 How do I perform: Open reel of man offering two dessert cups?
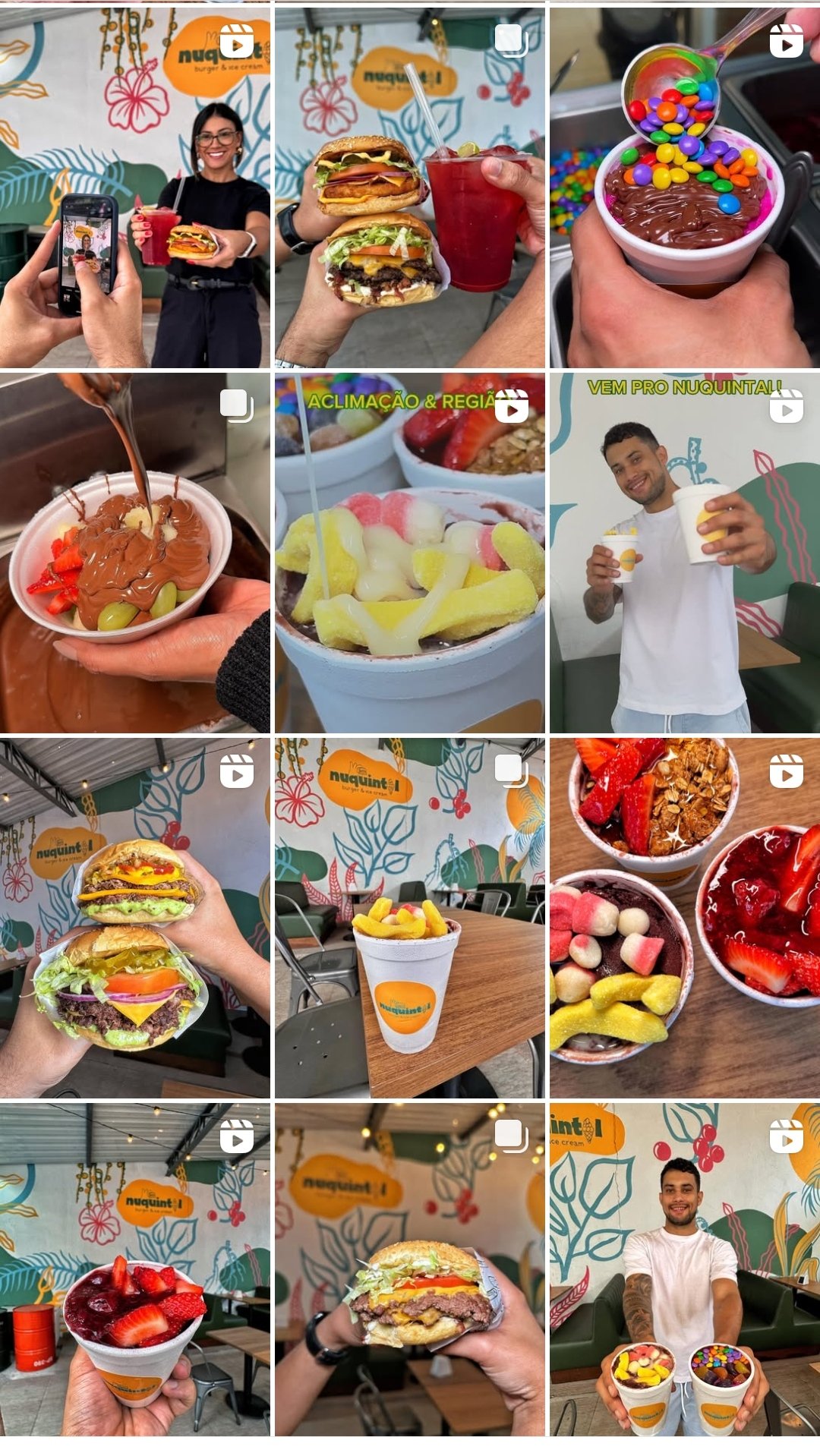(684, 1269)
